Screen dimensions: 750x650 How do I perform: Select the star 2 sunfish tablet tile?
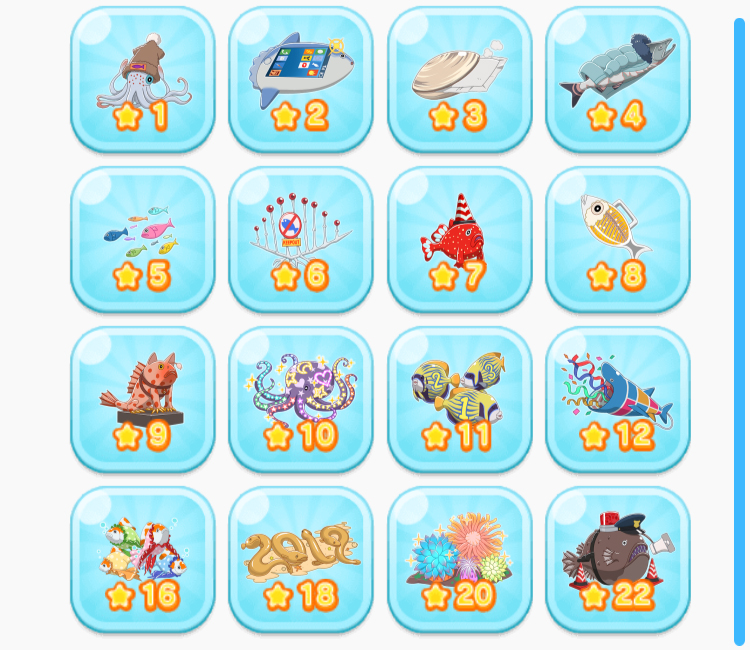click(x=301, y=80)
